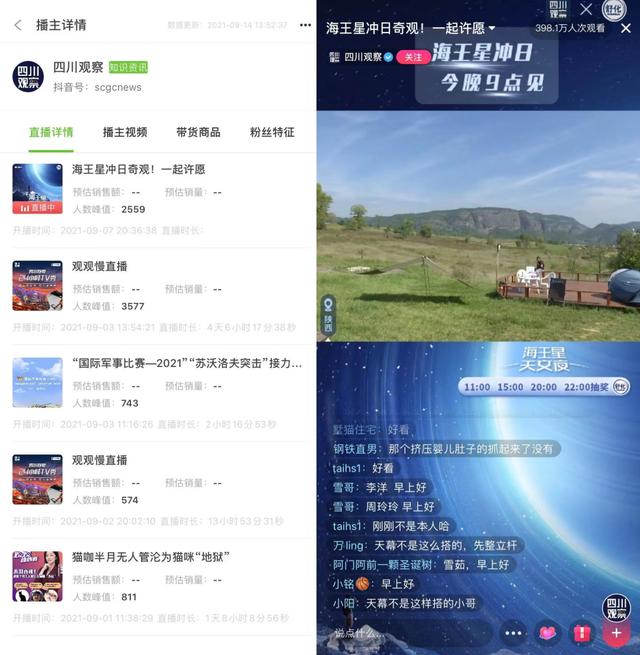Viewport: 640px width, 655px height.
Task: Follow 四川观察 with the 关注 button
Action: [412, 57]
